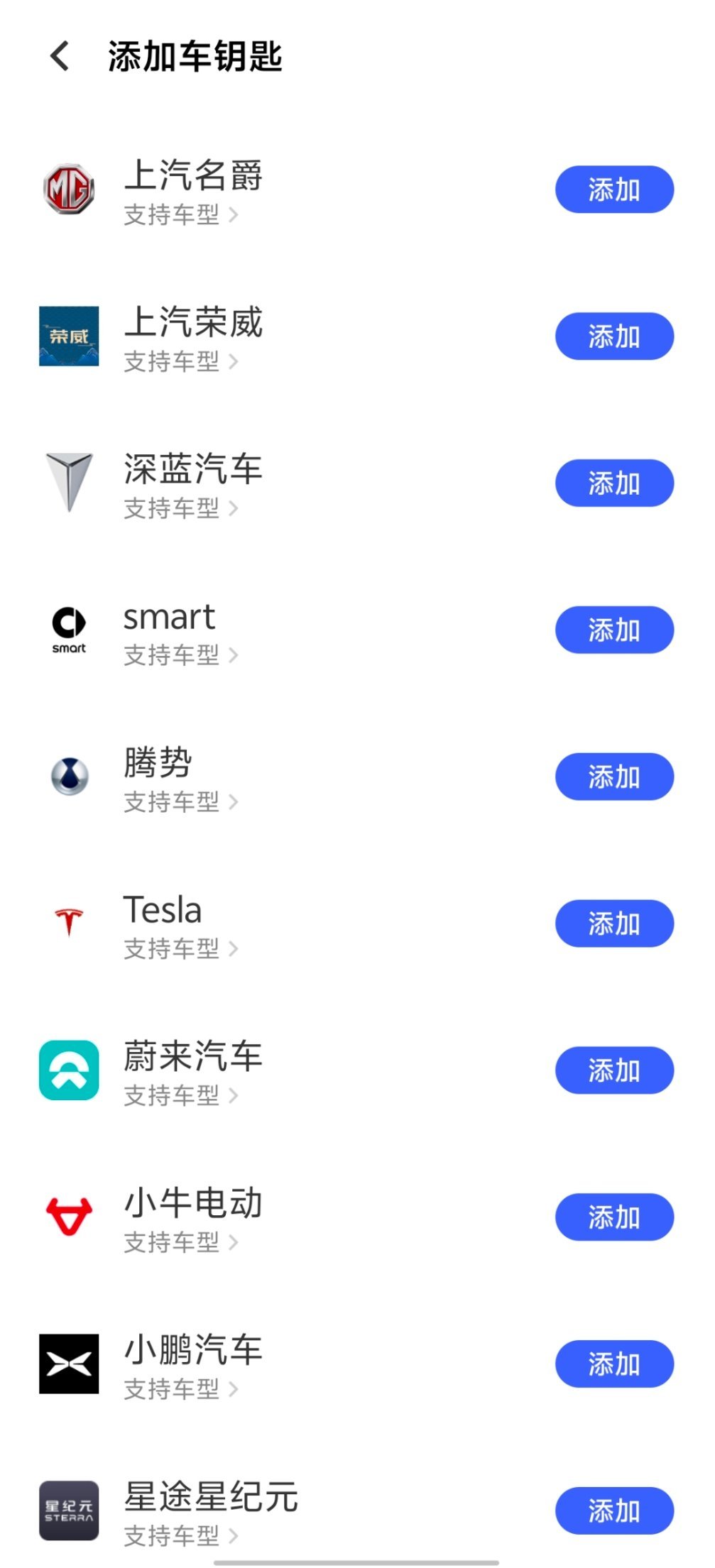The image size is (715, 1568).
Task: Tap 添加 next to 蔚来汽车
Action: coord(614,1070)
